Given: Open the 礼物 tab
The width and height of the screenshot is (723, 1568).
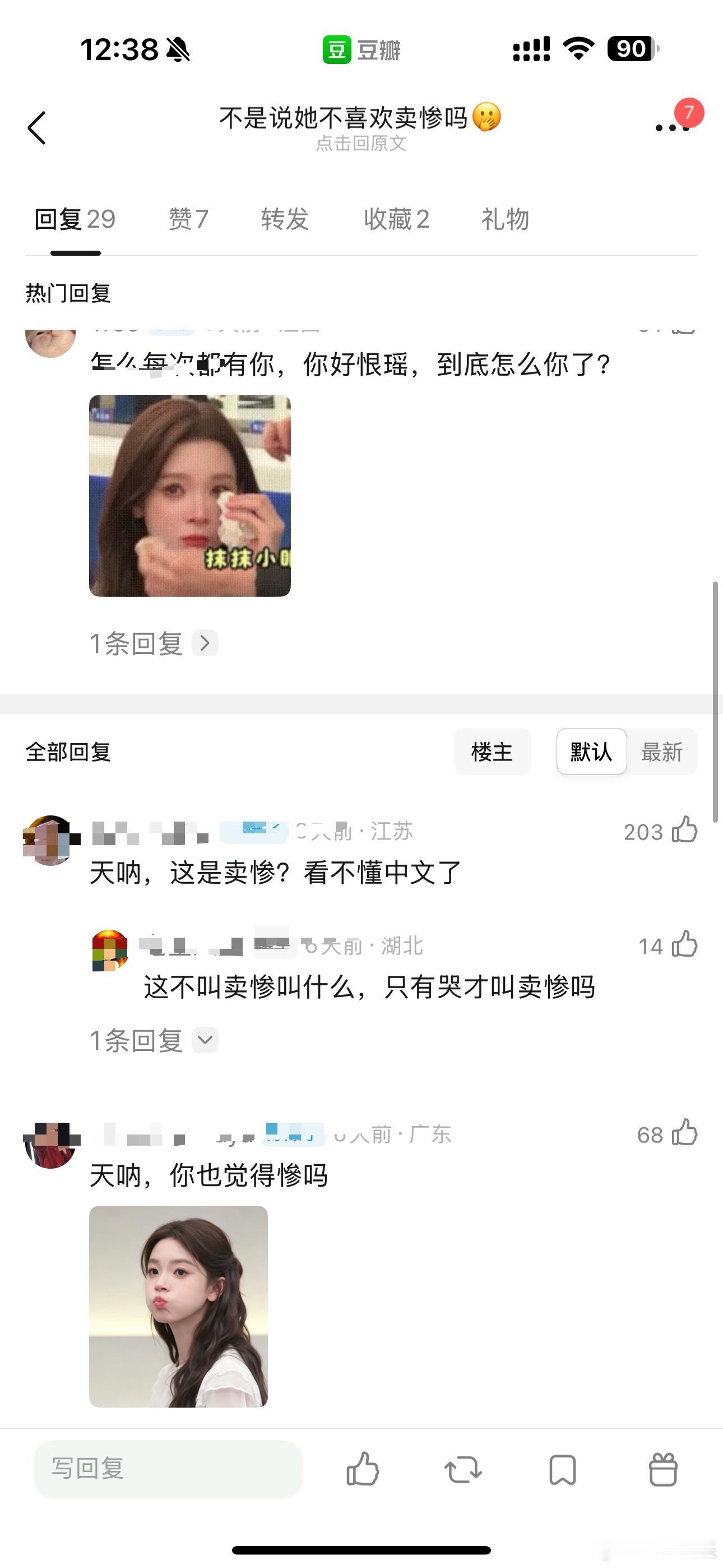Looking at the screenshot, I should 504,219.
